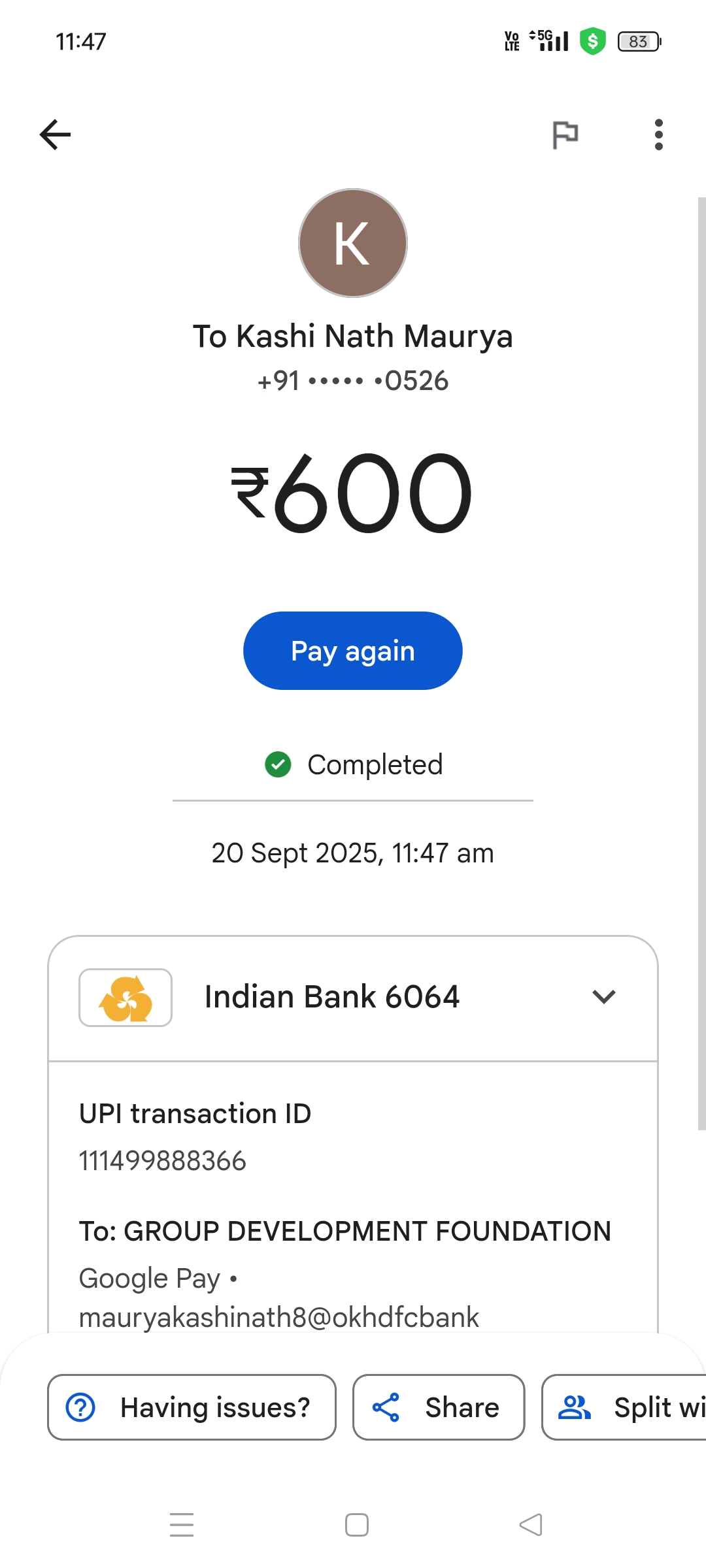
Task: Open recent apps from navigation bar
Action: click(x=182, y=1525)
